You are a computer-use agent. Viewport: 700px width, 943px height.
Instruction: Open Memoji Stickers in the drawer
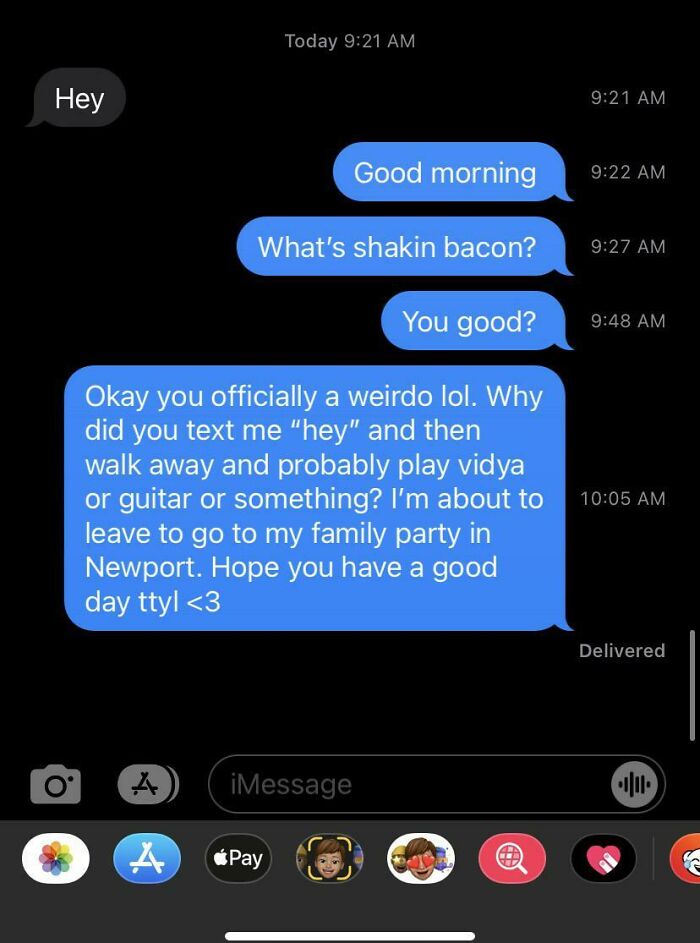tap(420, 858)
